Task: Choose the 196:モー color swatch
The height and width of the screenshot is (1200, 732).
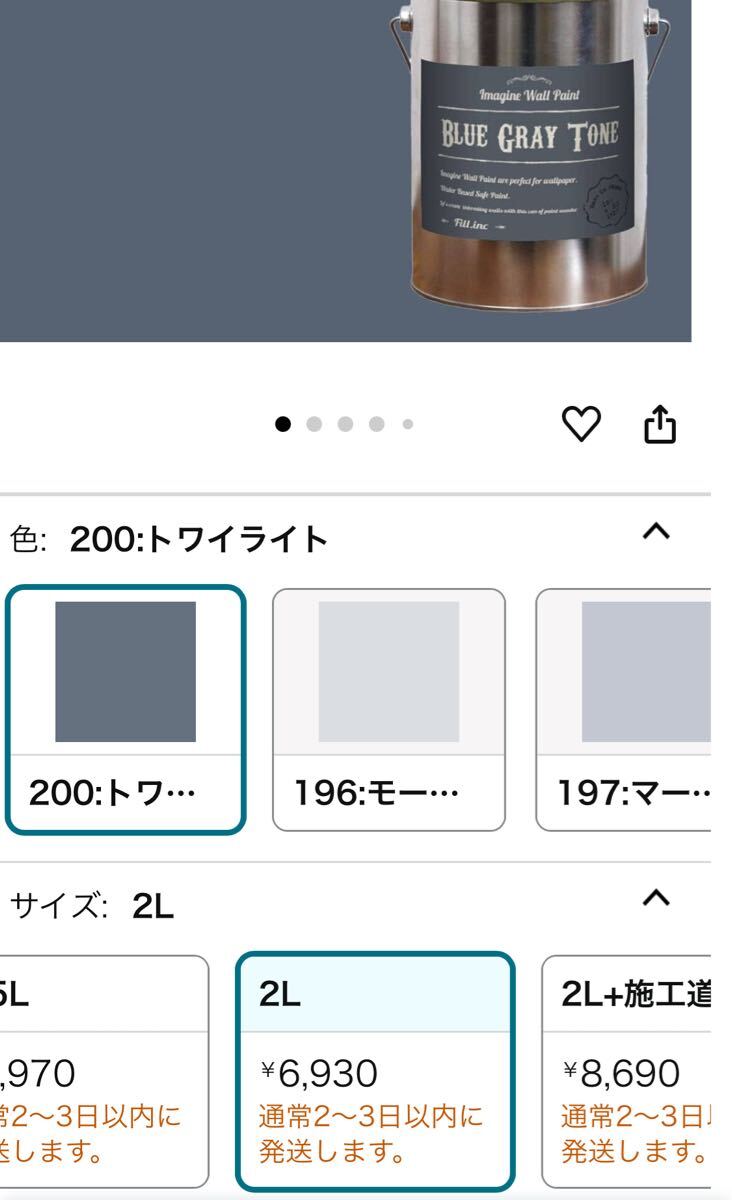Action: (x=389, y=710)
